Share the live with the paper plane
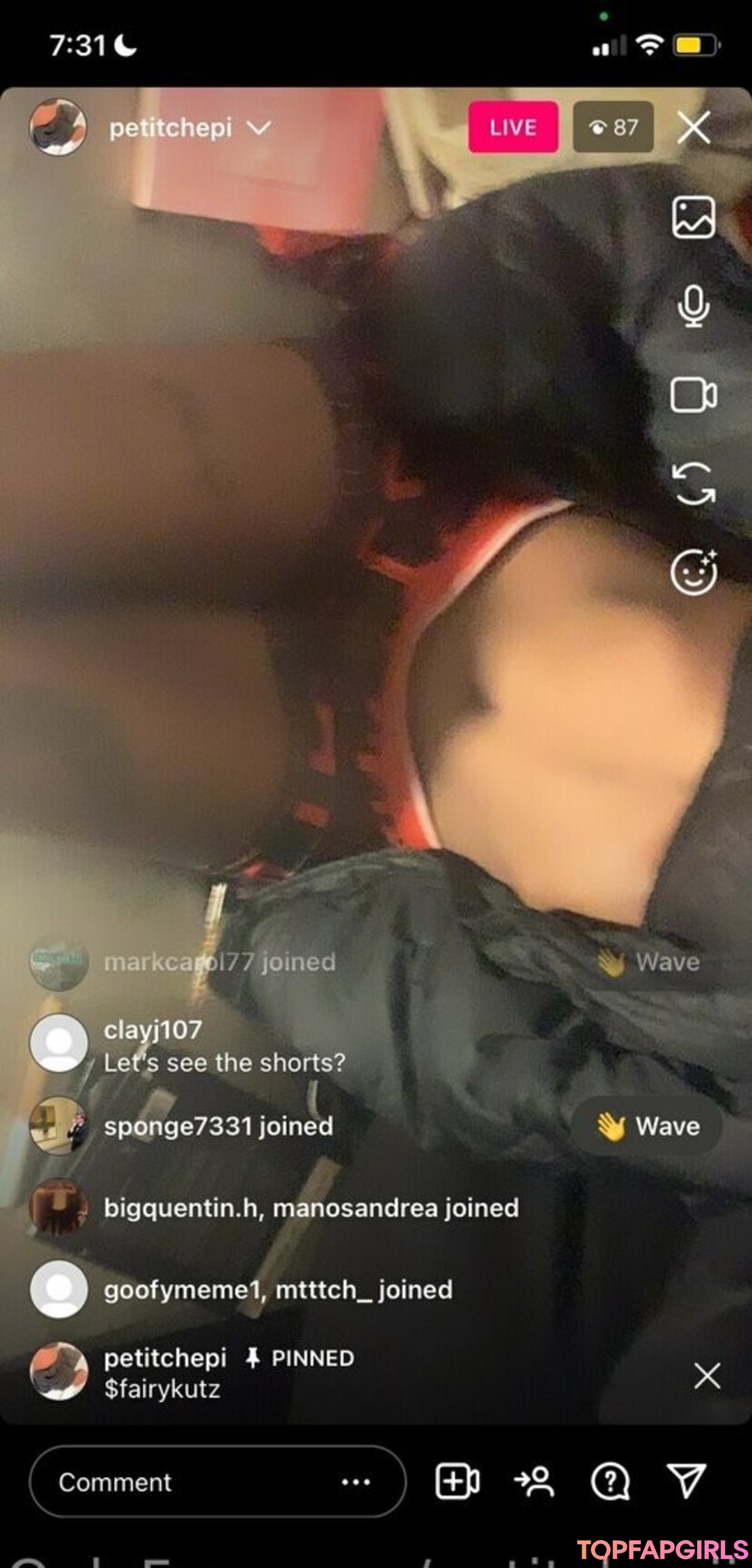 pos(687,1480)
